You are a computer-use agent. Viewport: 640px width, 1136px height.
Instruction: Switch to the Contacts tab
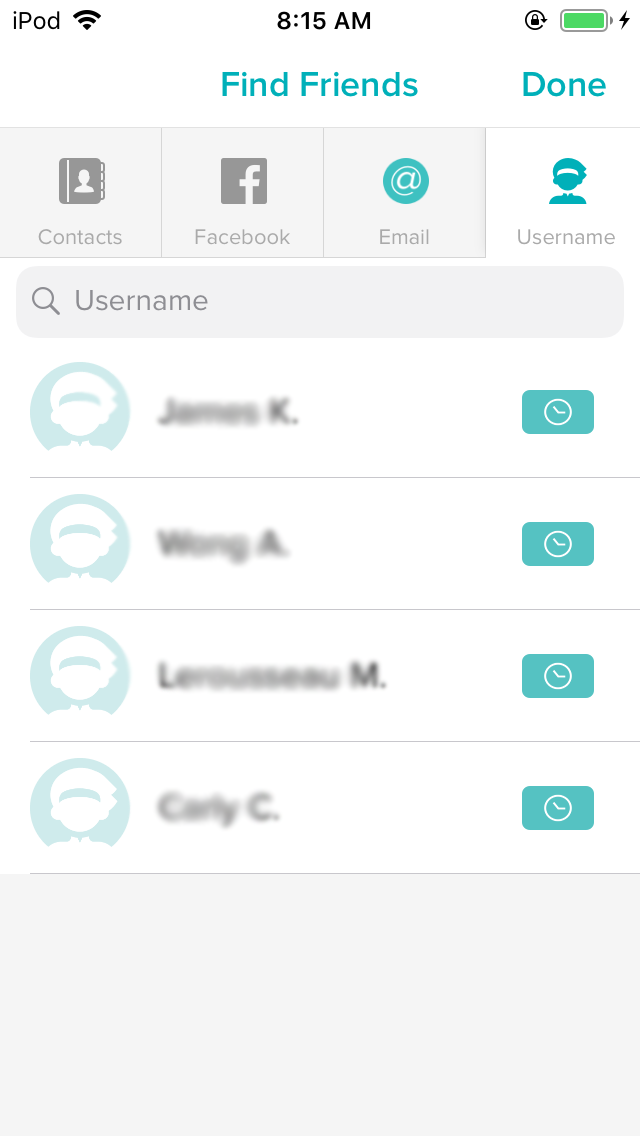(x=80, y=193)
